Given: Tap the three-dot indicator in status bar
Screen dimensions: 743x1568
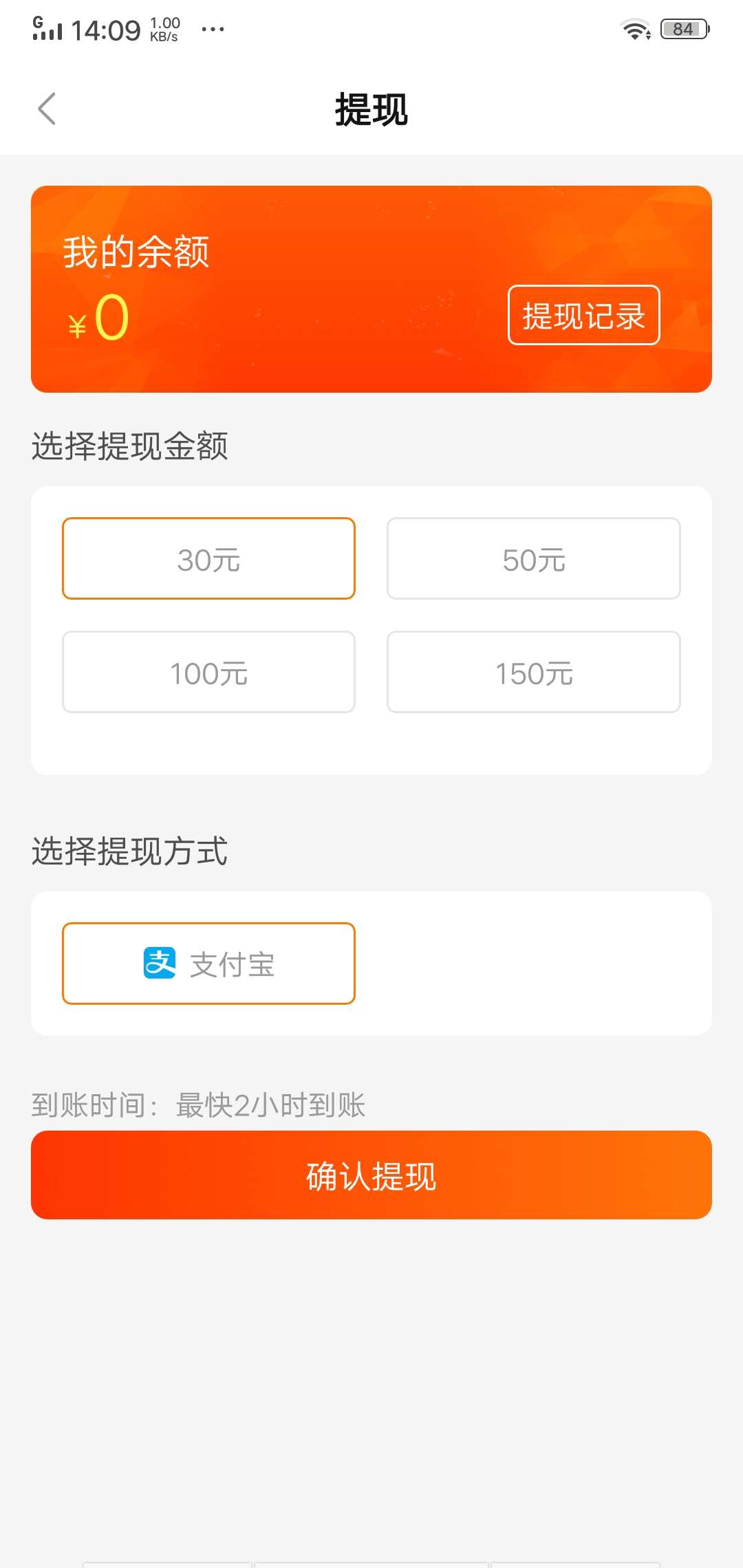Looking at the screenshot, I should point(213,29).
